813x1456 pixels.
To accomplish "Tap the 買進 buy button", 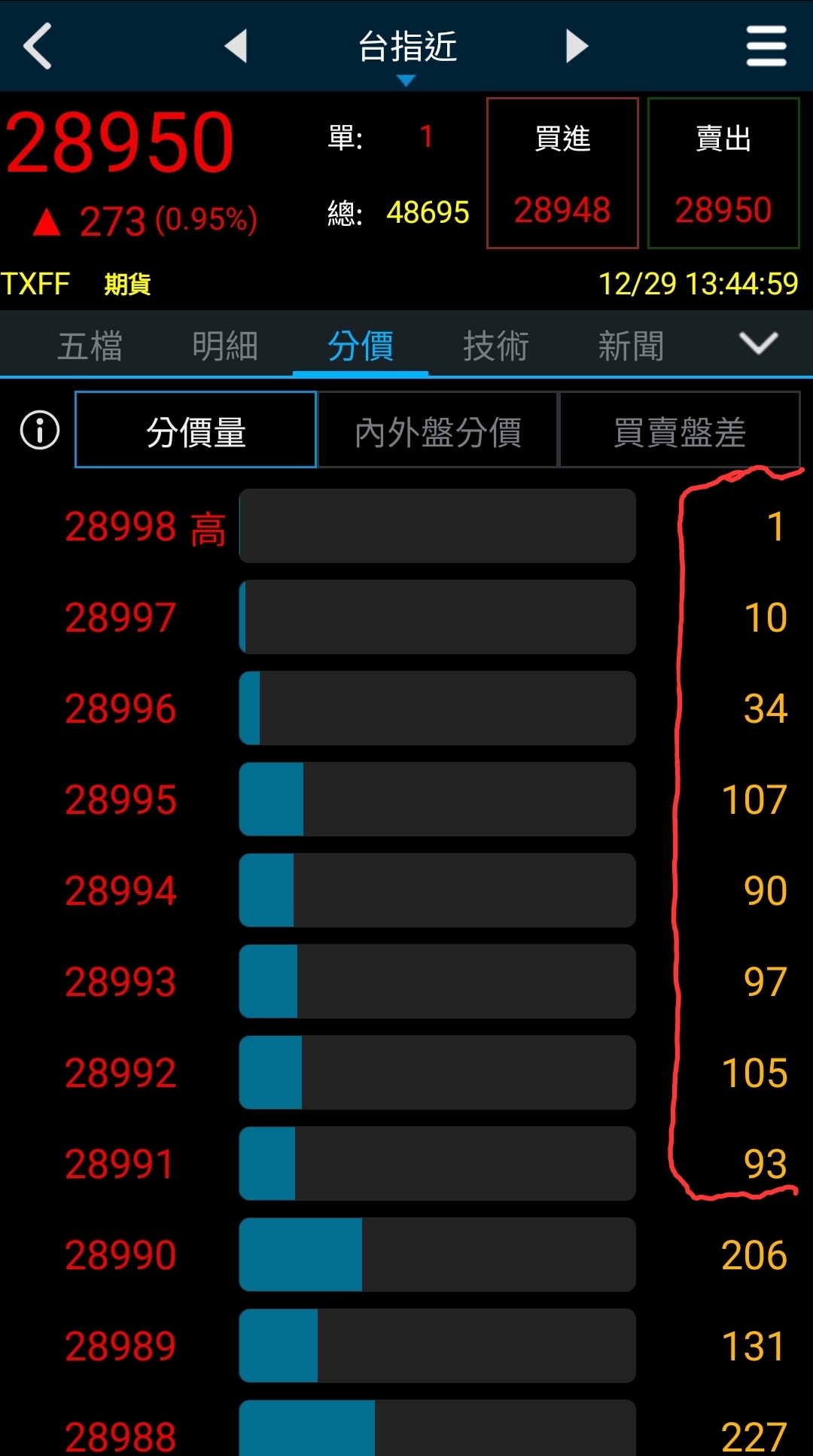I will [x=562, y=172].
